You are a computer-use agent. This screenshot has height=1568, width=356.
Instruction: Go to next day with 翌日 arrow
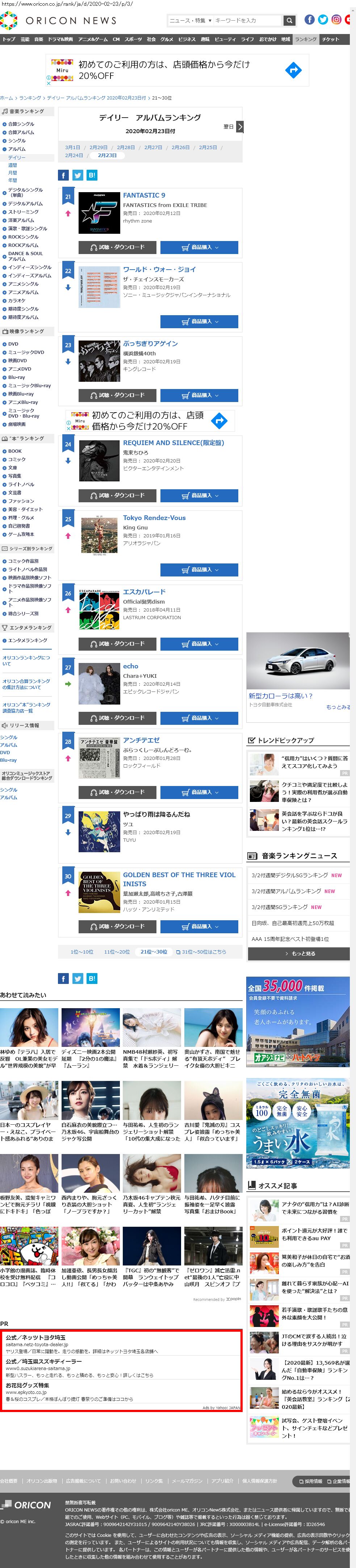(240, 127)
